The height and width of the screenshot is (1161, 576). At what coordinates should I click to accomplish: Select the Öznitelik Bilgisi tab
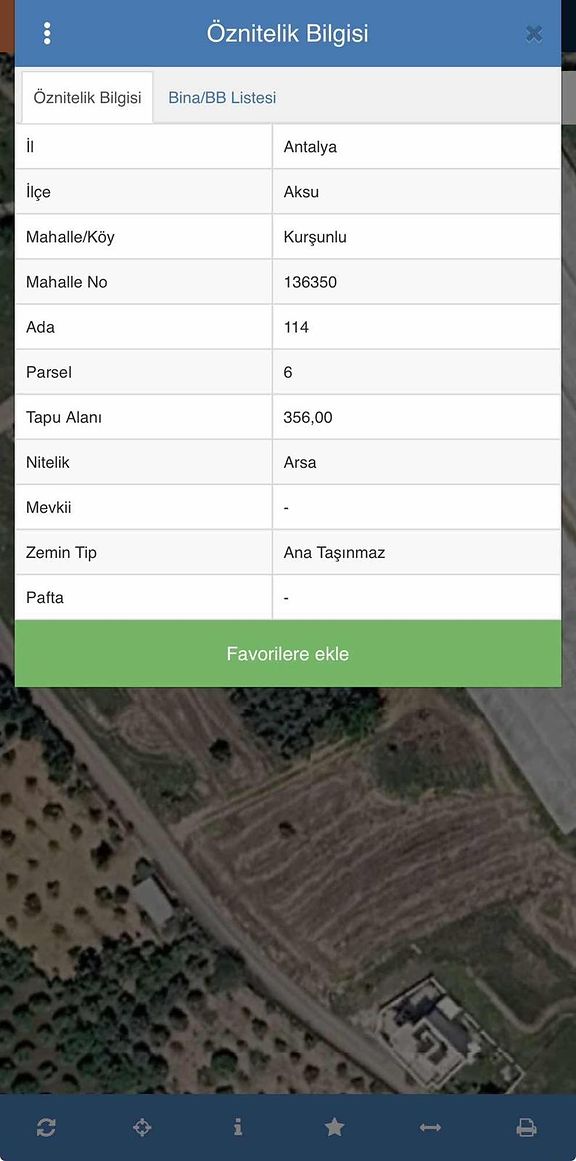point(87,98)
